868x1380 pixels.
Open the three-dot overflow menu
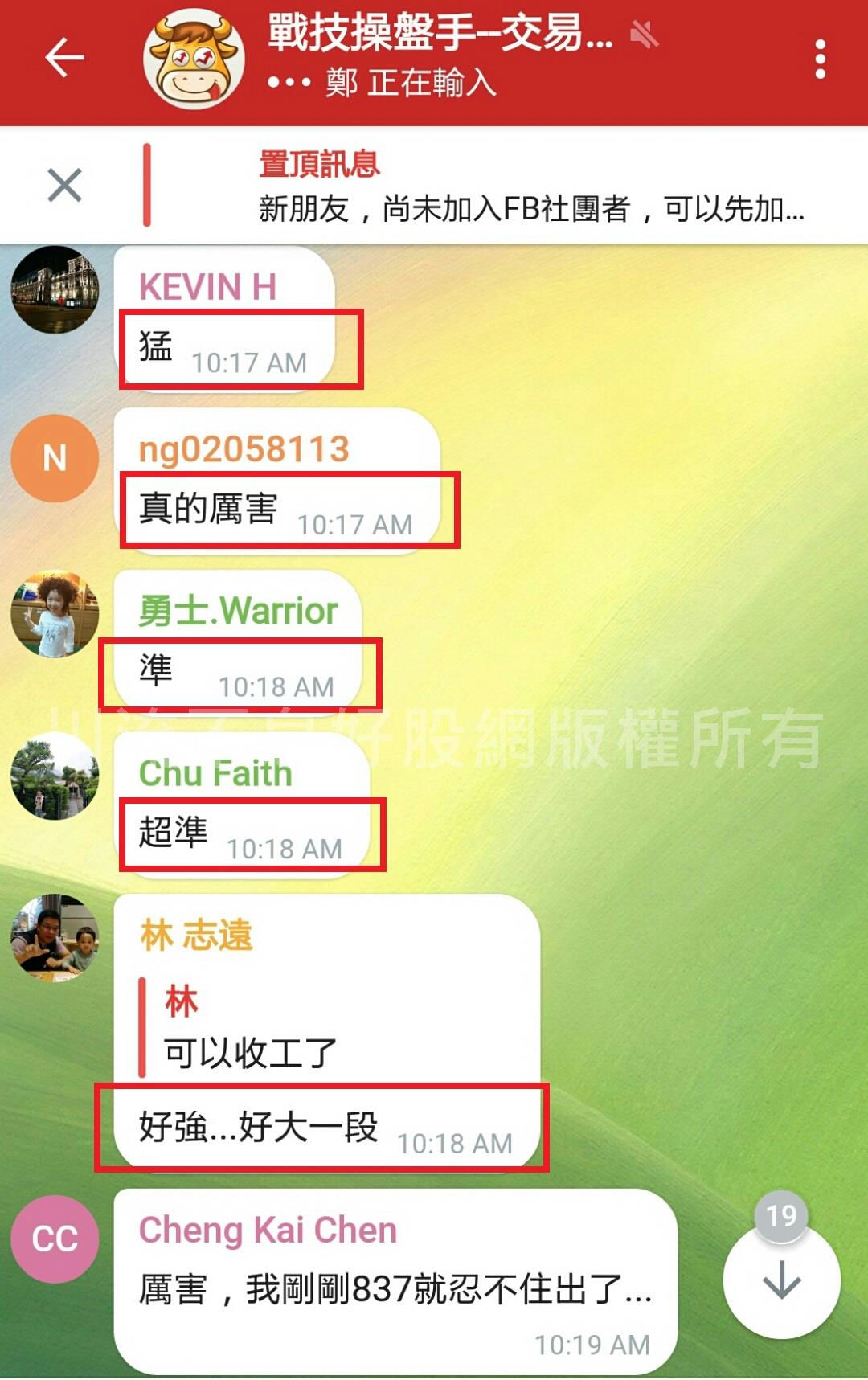coord(820,59)
